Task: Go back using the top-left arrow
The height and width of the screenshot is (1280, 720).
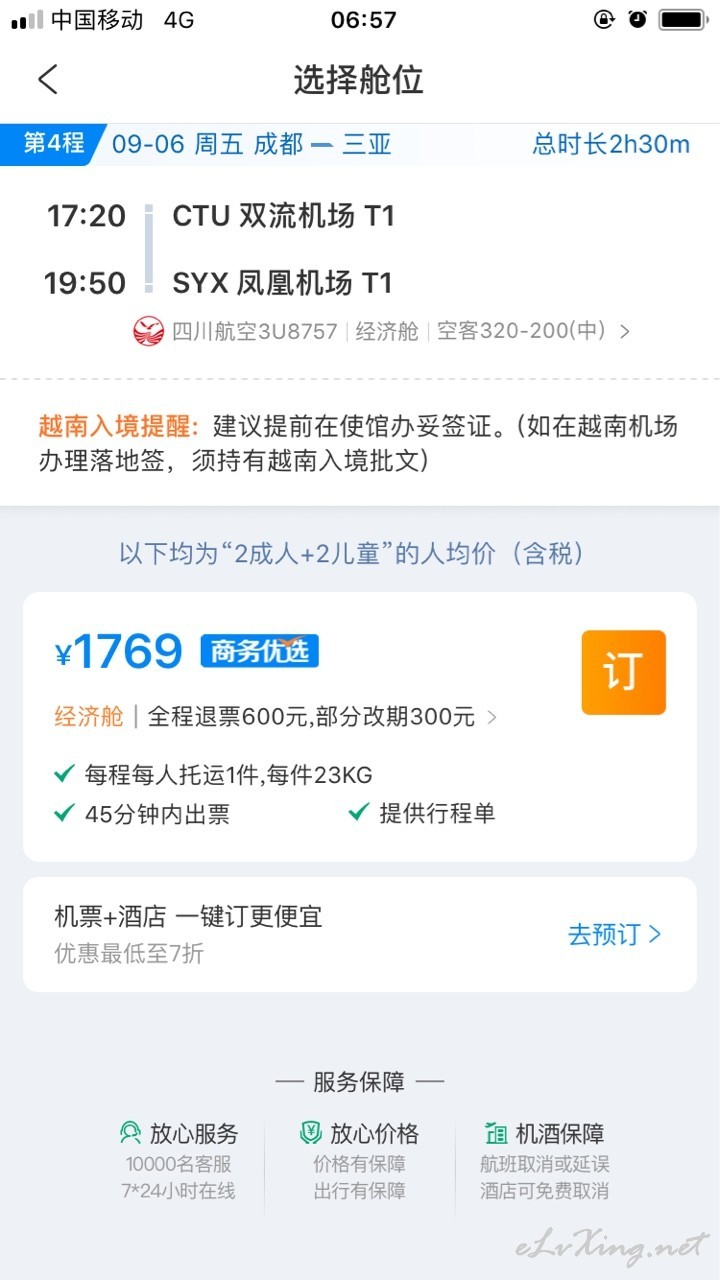Action: pos(48,80)
